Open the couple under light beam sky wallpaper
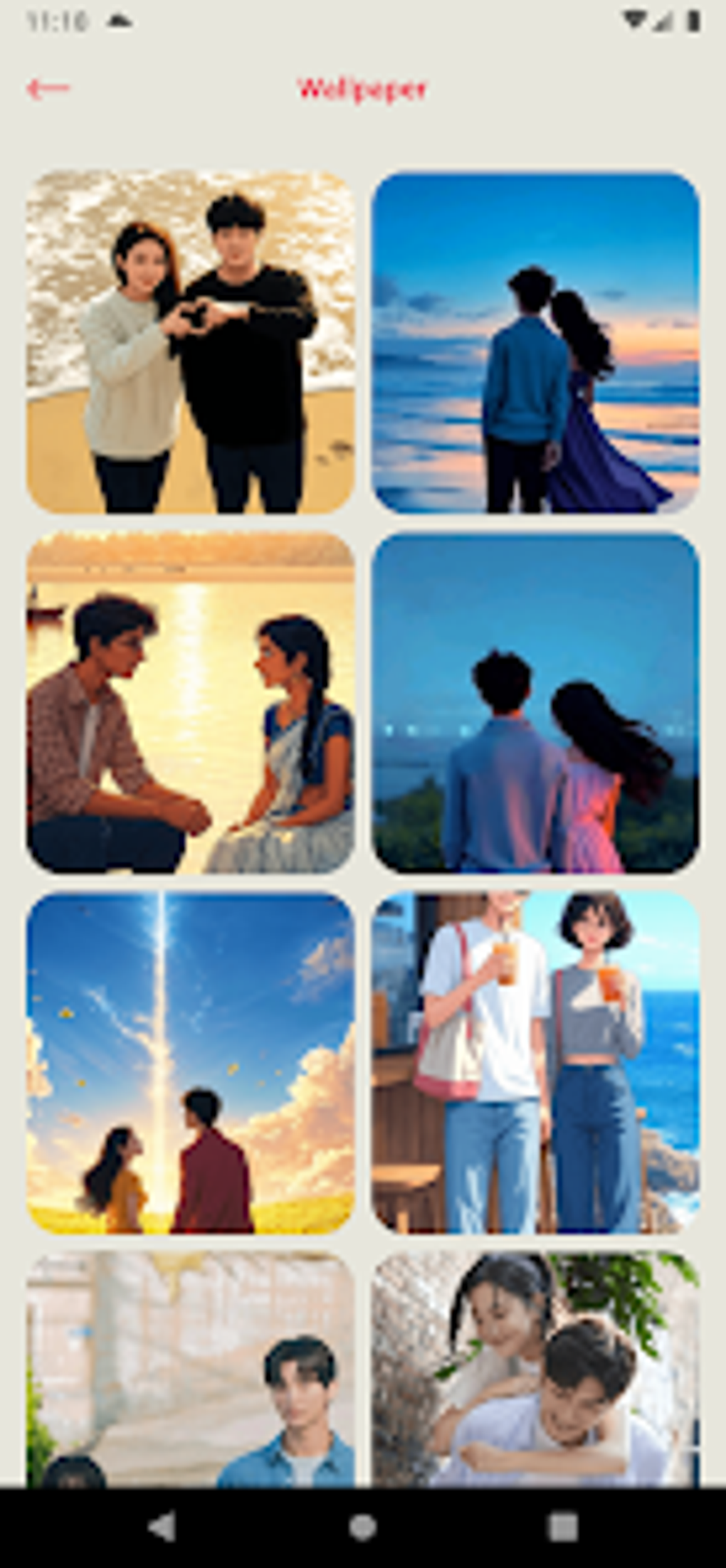 tap(191, 1062)
